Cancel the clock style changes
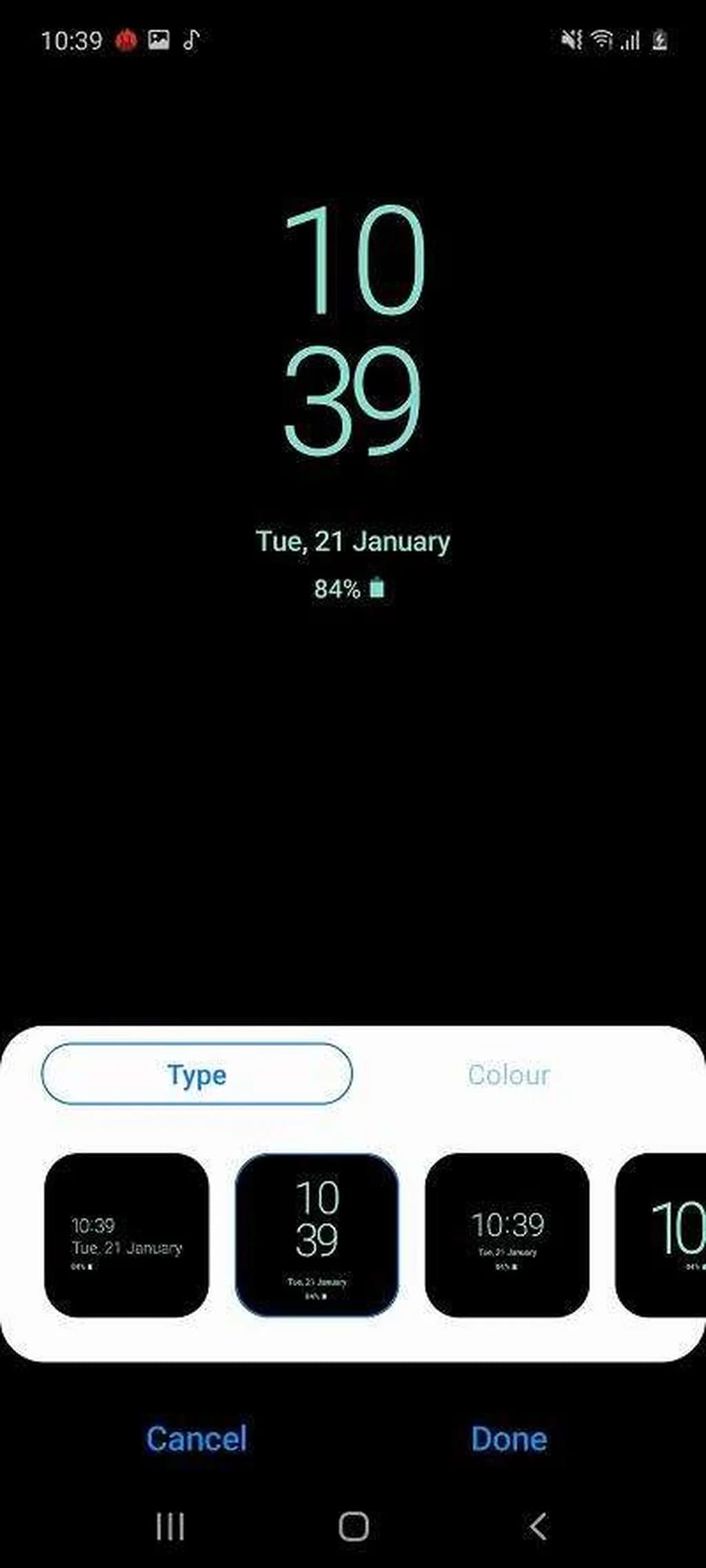706x1568 pixels. pos(196,1439)
